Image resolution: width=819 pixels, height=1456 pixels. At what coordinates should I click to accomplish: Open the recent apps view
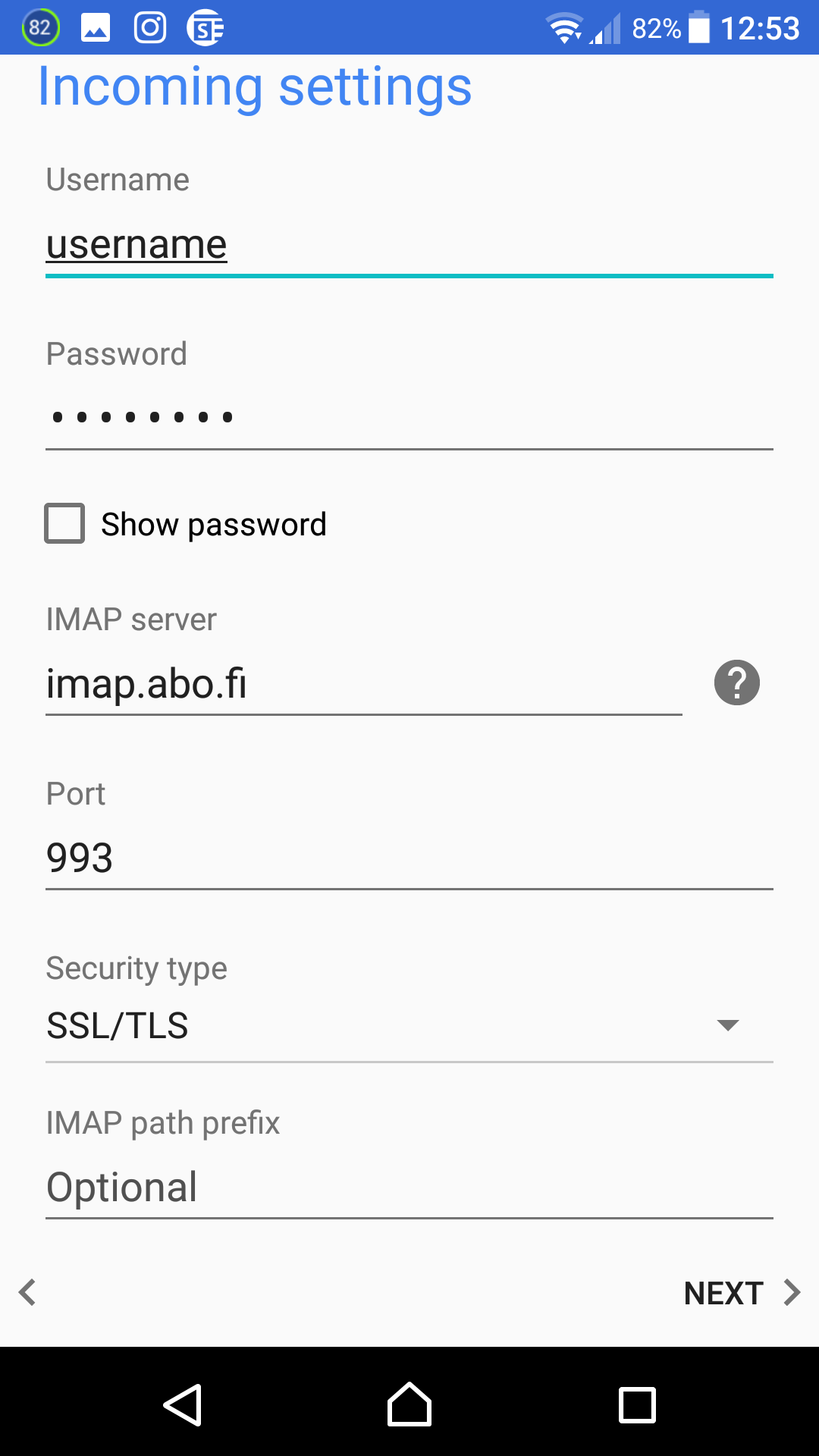(637, 1404)
